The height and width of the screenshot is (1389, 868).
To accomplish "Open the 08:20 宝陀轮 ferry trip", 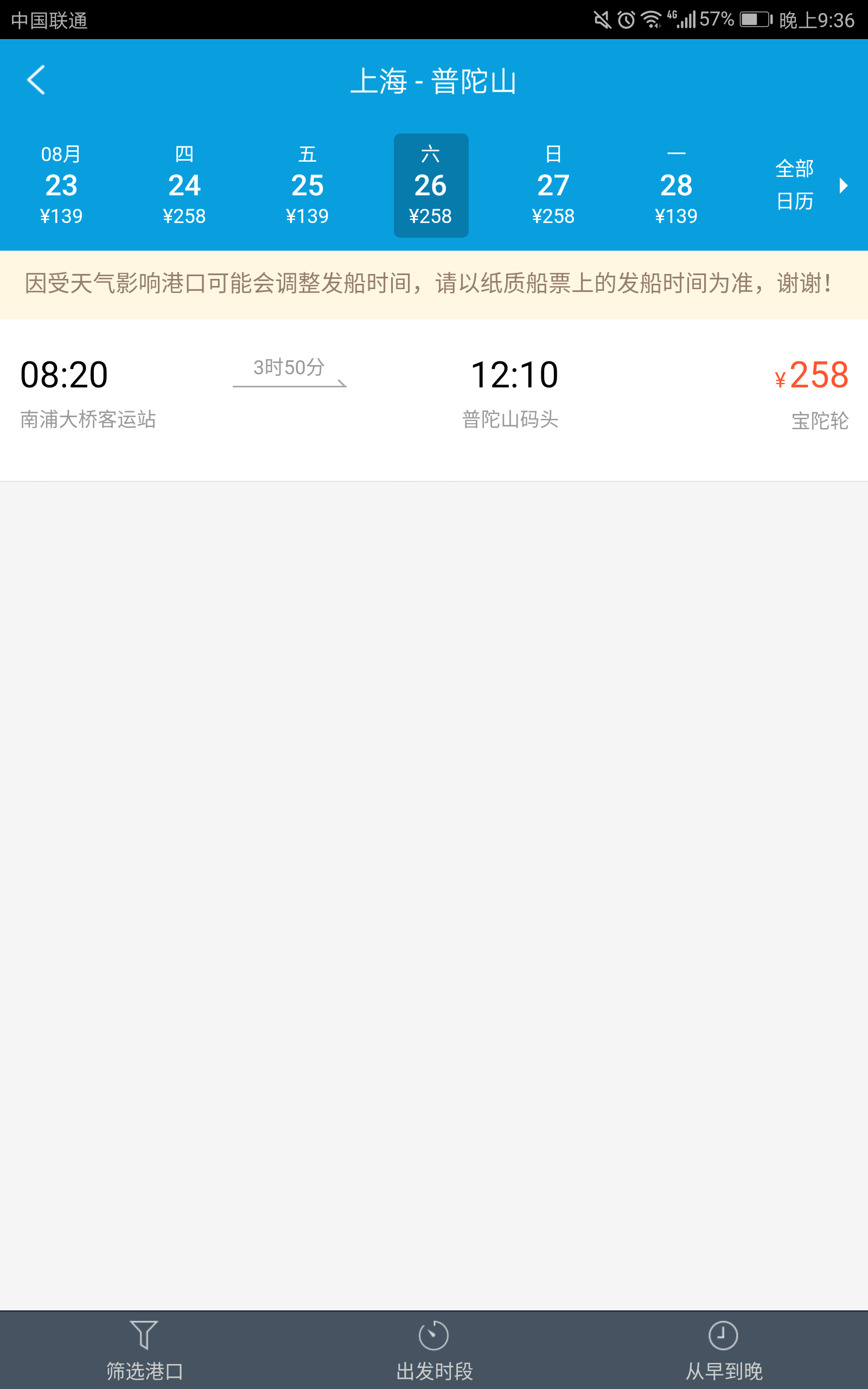I will (434, 399).
